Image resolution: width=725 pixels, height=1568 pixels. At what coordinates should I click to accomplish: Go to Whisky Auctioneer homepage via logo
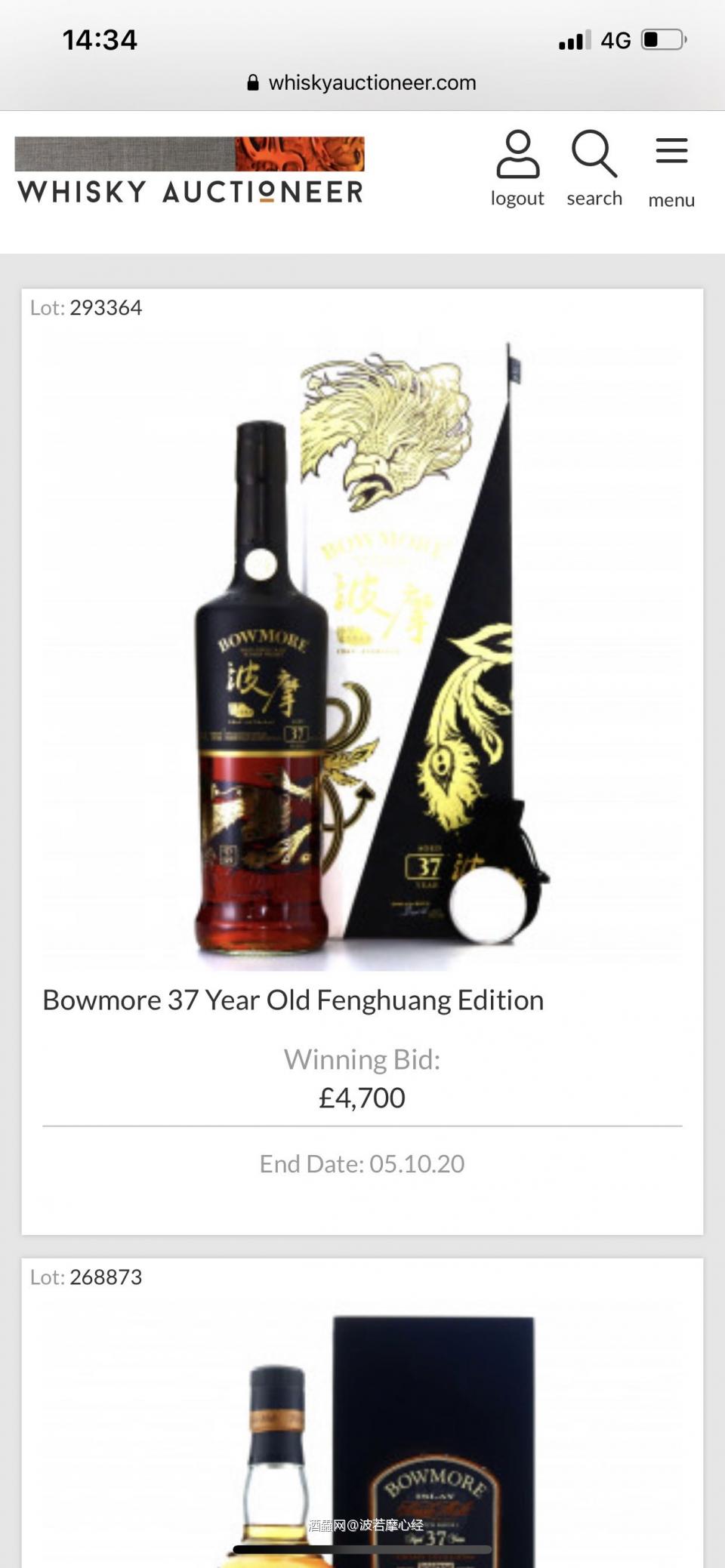click(190, 171)
